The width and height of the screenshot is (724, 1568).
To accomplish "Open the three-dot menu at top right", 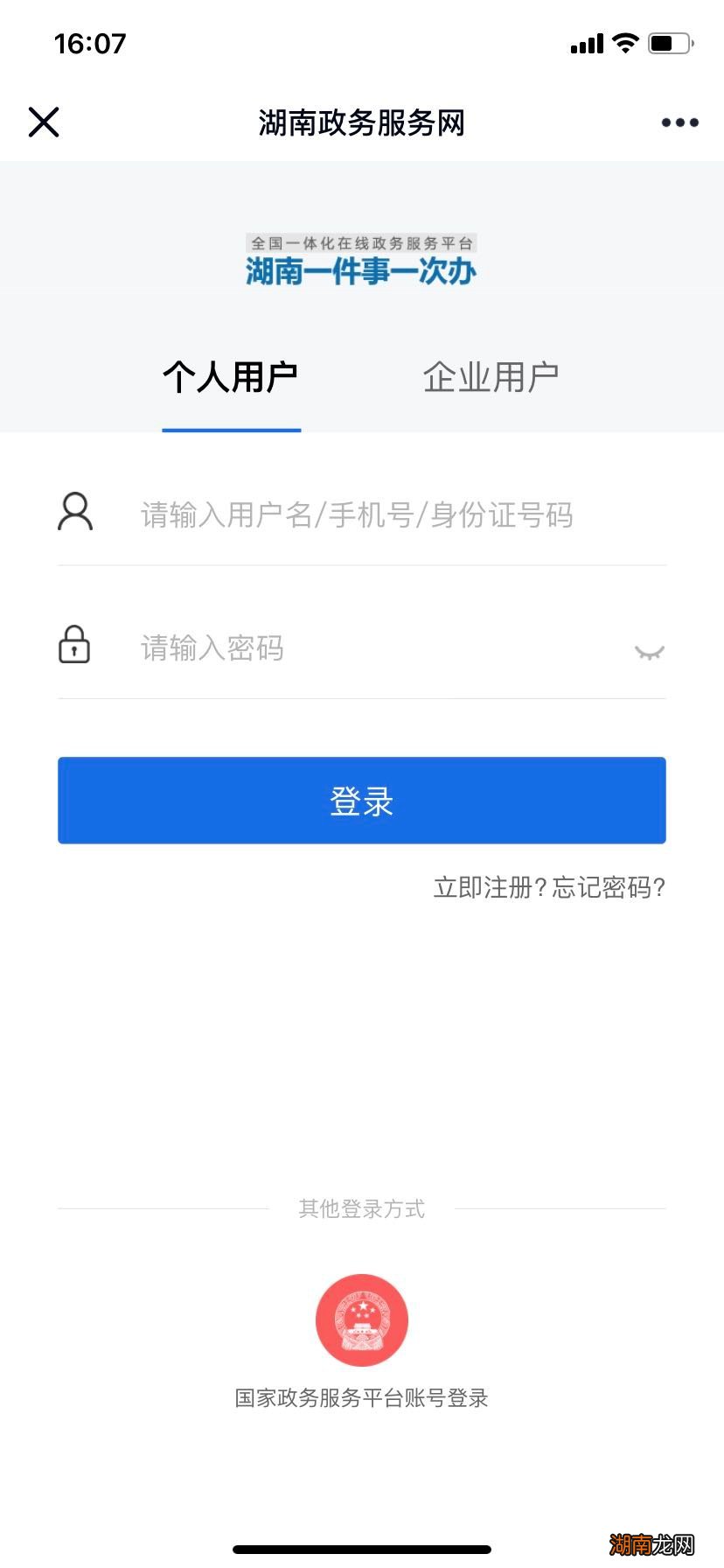I will tap(678, 122).
